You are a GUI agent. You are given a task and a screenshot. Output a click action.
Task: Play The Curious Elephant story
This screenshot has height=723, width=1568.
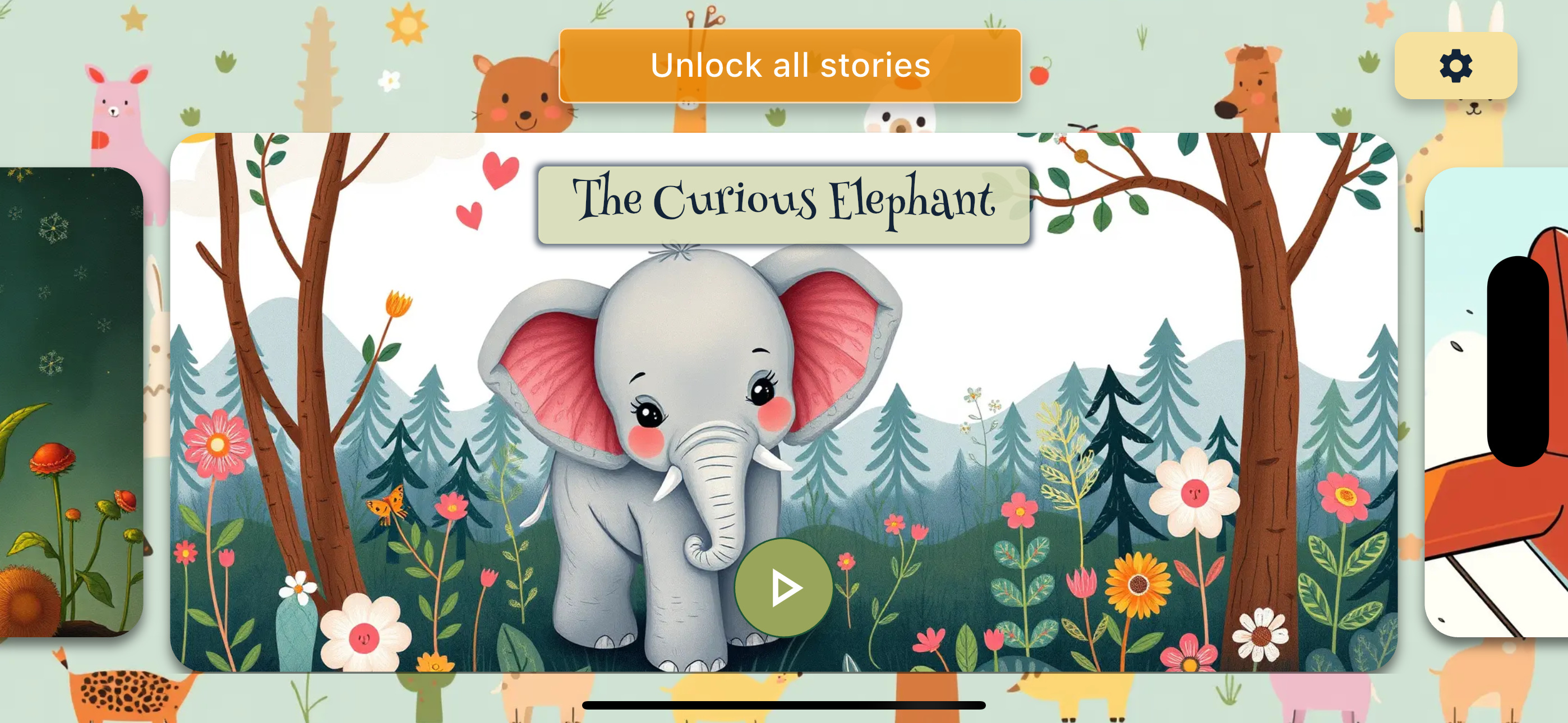point(783,587)
